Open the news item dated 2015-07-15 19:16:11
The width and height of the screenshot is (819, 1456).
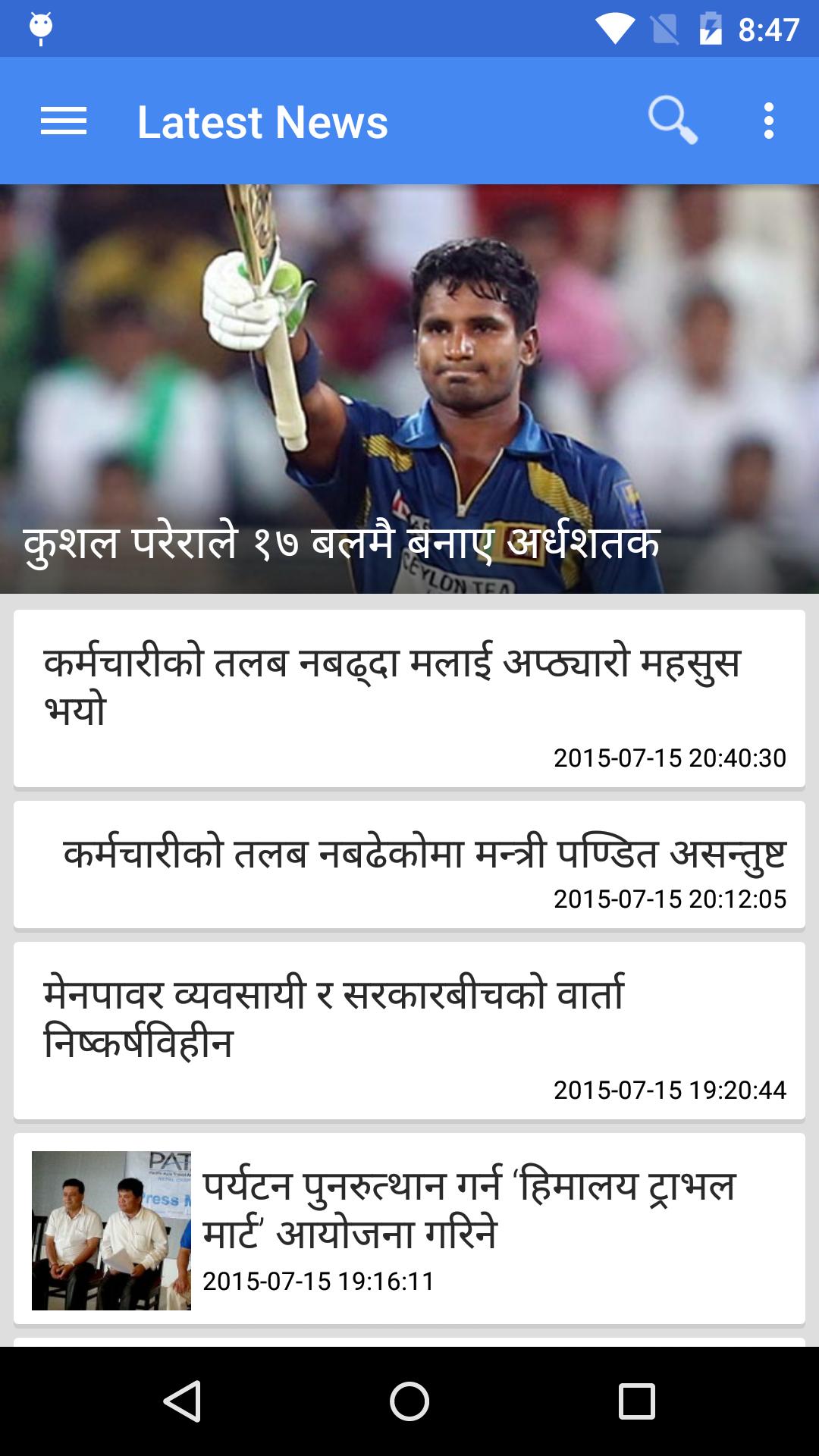pos(409,1228)
